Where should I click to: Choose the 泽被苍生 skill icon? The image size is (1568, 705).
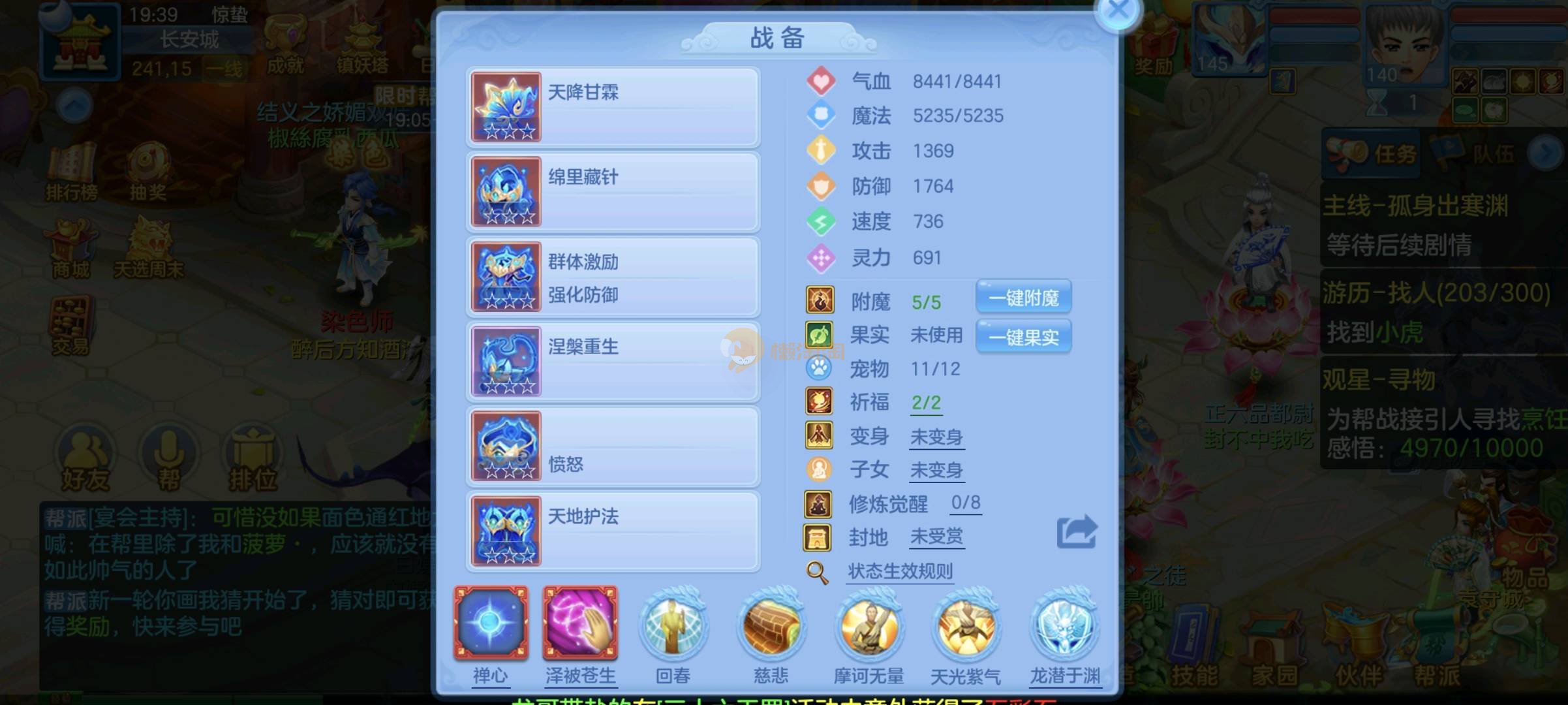pos(580,623)
